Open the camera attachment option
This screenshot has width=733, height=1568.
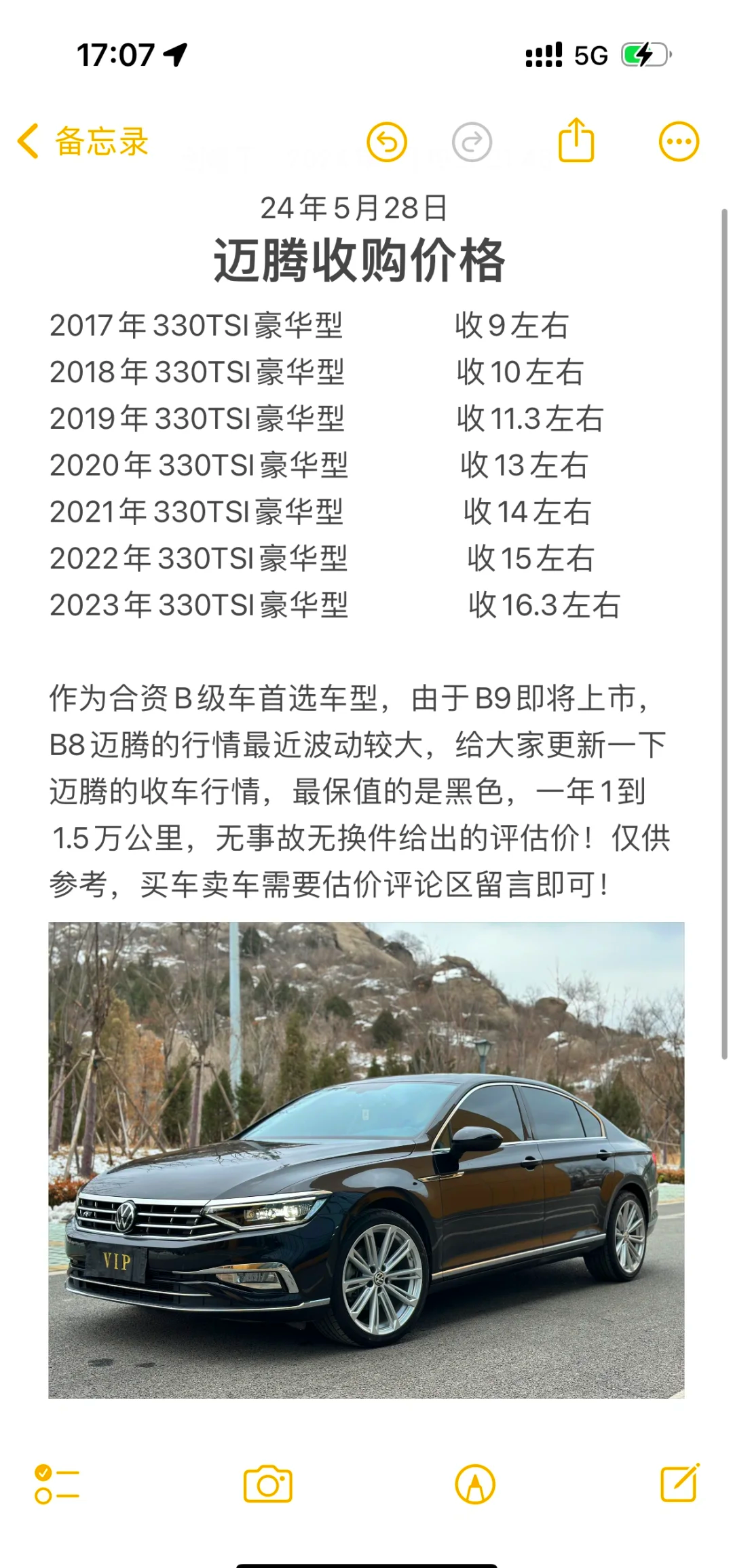267,1484
